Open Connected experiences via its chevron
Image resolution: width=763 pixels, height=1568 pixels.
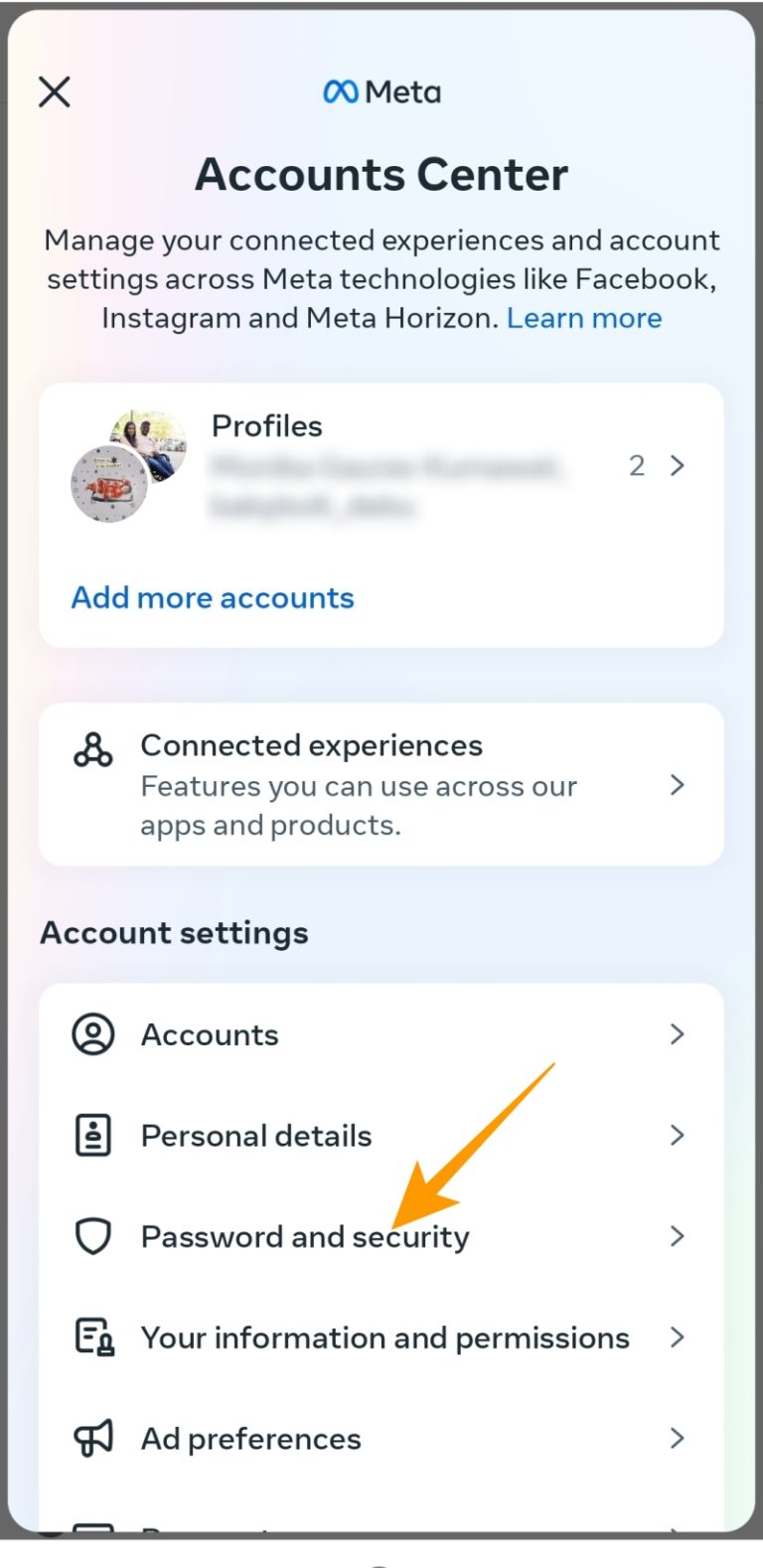(x=679, y=785)
